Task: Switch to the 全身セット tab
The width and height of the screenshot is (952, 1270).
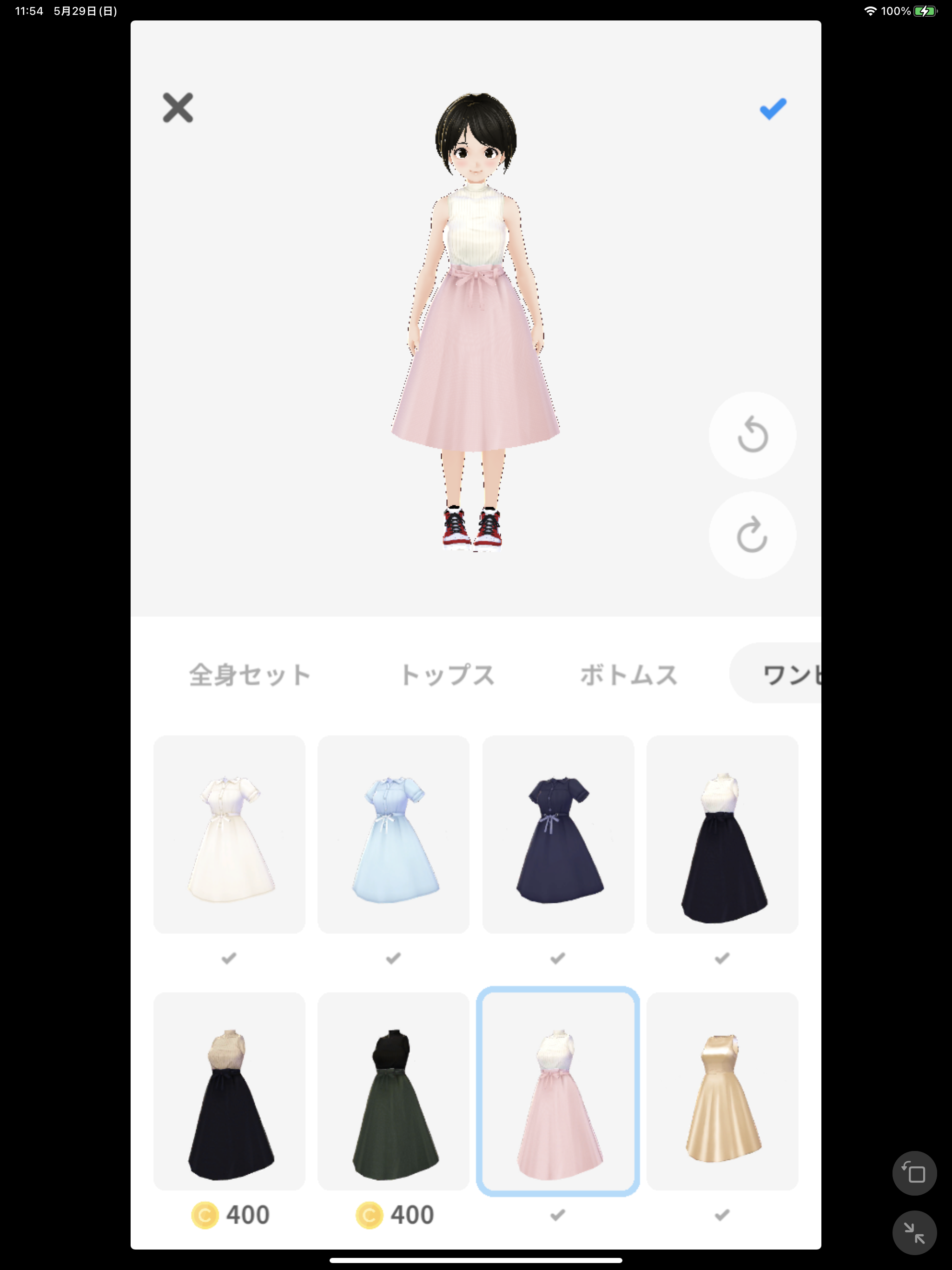Action: pyautogui.click(x=250, y=675)
